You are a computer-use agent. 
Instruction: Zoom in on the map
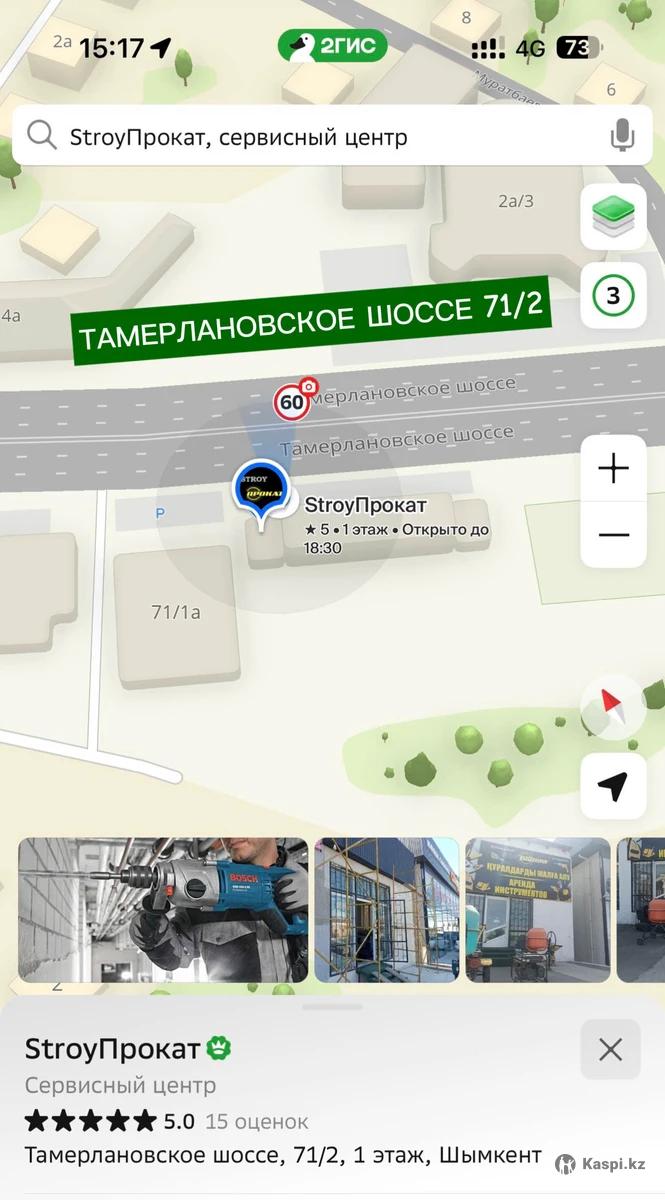point(613,468)
